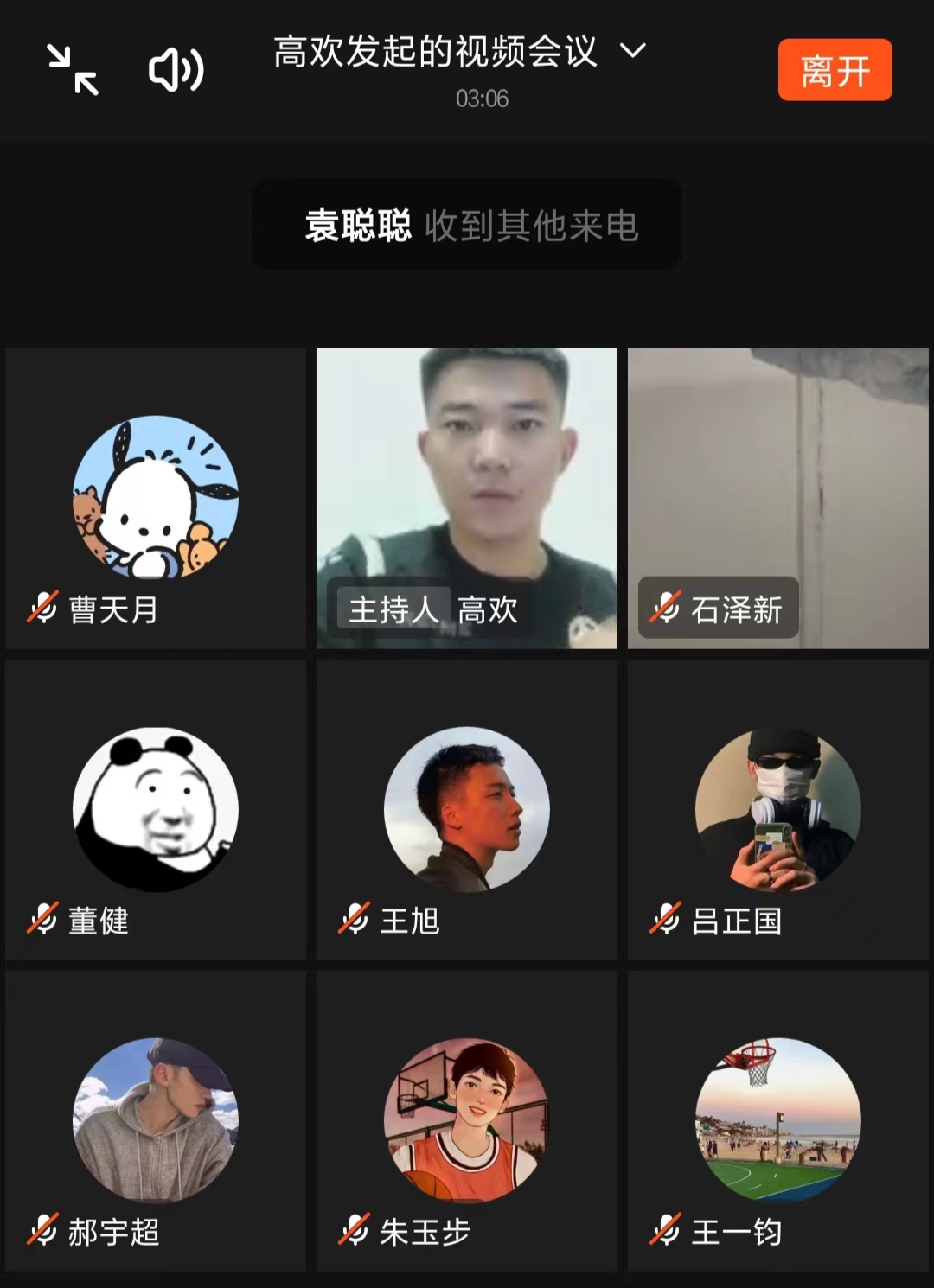Tap 吕正国's participant tile
This screenshot has width=934, height=1288.
778,809
